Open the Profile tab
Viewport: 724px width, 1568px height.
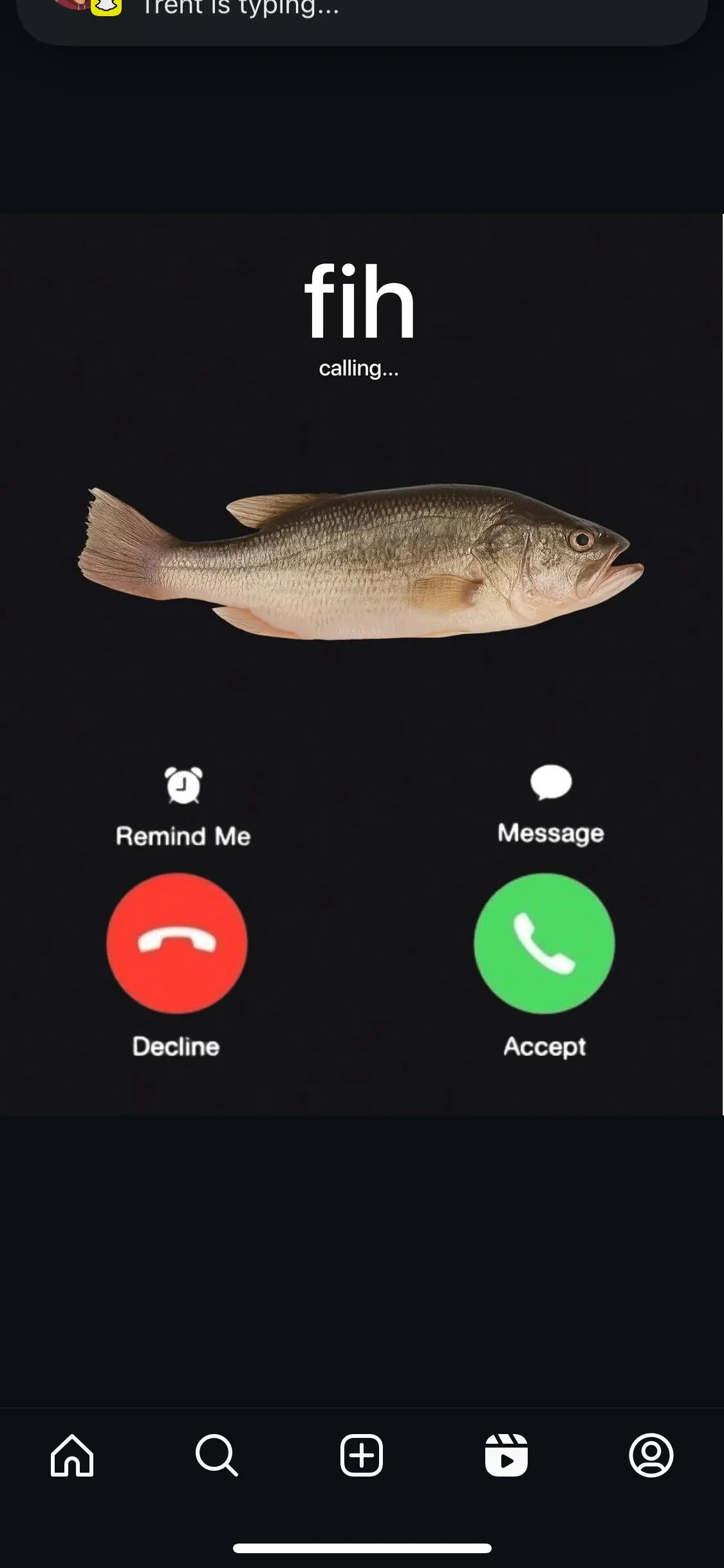click(651, 1455)
